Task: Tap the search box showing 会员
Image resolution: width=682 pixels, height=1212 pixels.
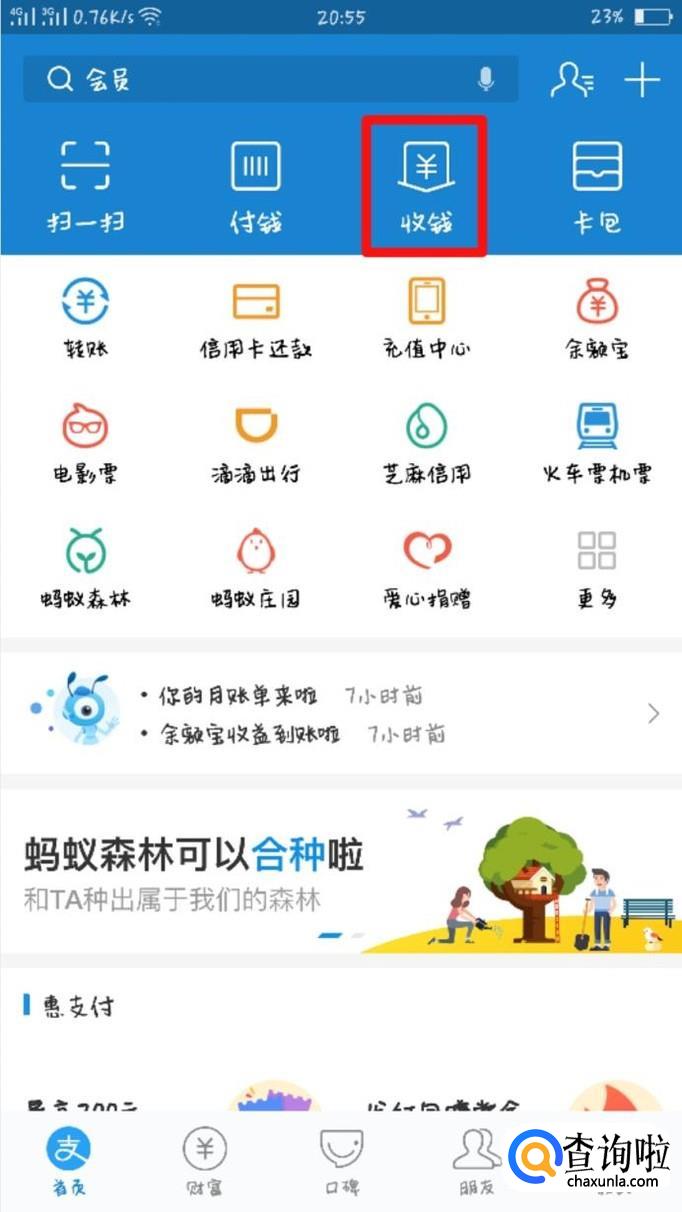Action: tap(250, 80)
